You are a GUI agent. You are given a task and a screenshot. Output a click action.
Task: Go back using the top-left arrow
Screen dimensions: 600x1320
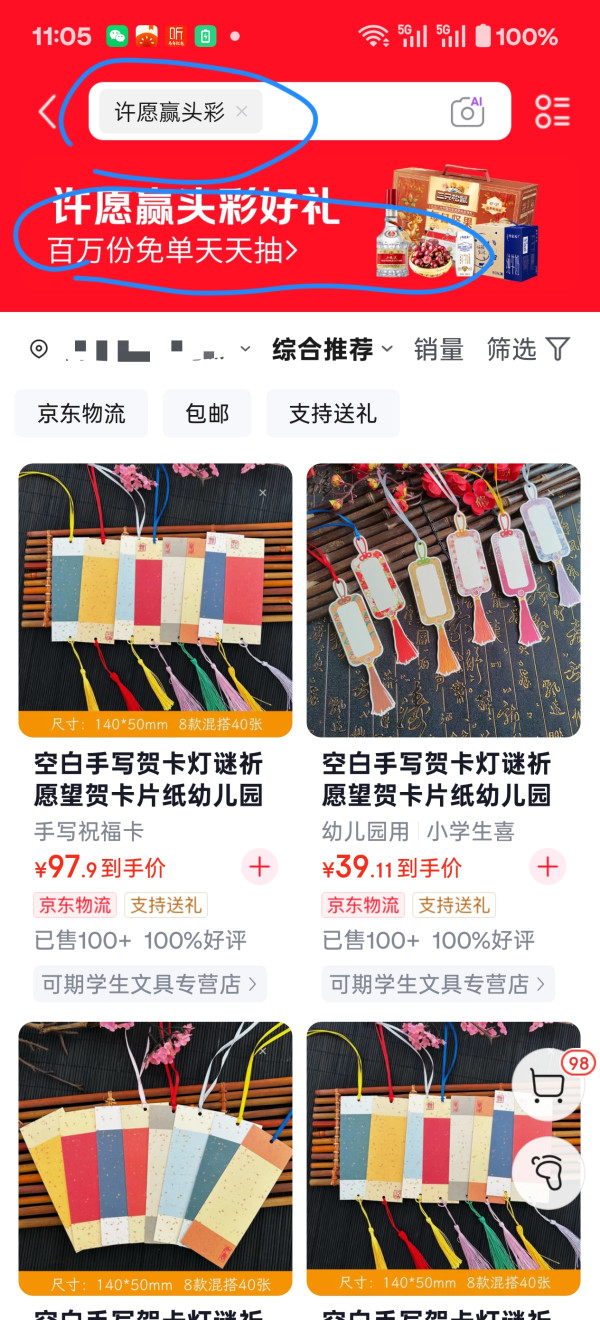click(x=47, y=111)
